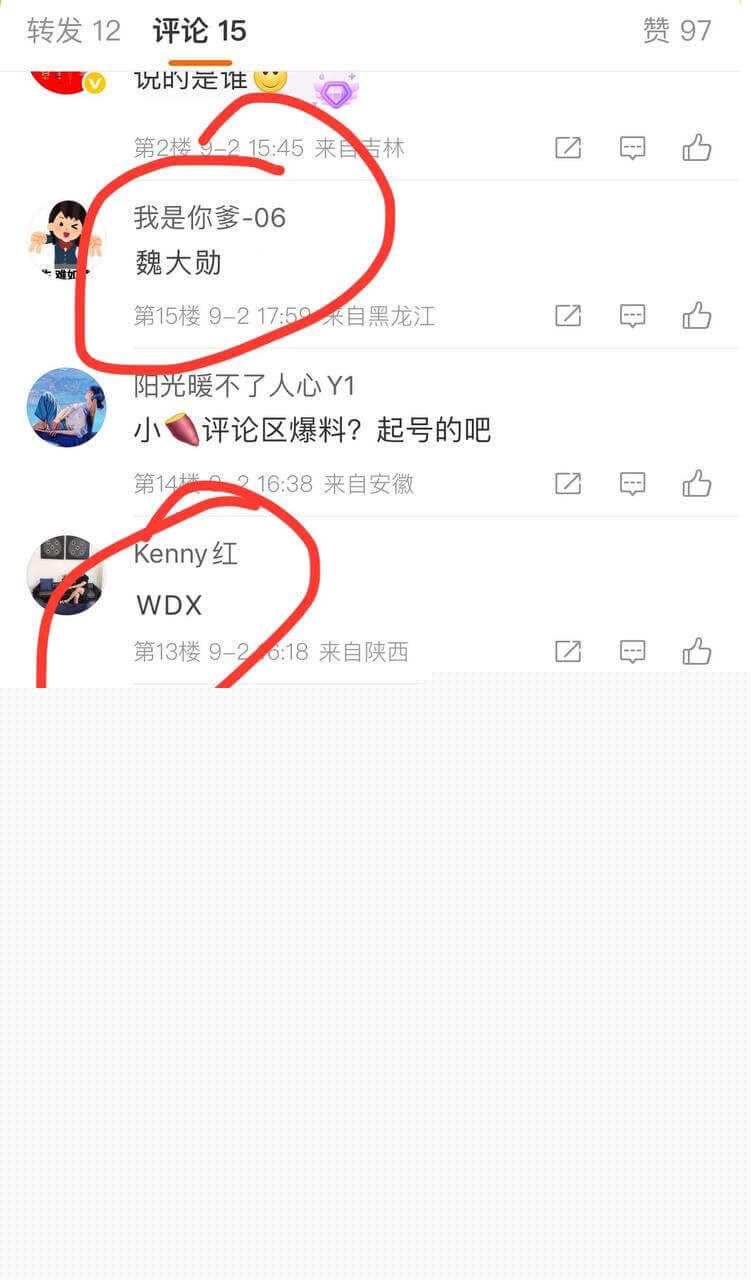751x1280 pixels.
Task: Open reply bubble icon on 我是你爹-06's comment
Action: click(x=632, y=315)
